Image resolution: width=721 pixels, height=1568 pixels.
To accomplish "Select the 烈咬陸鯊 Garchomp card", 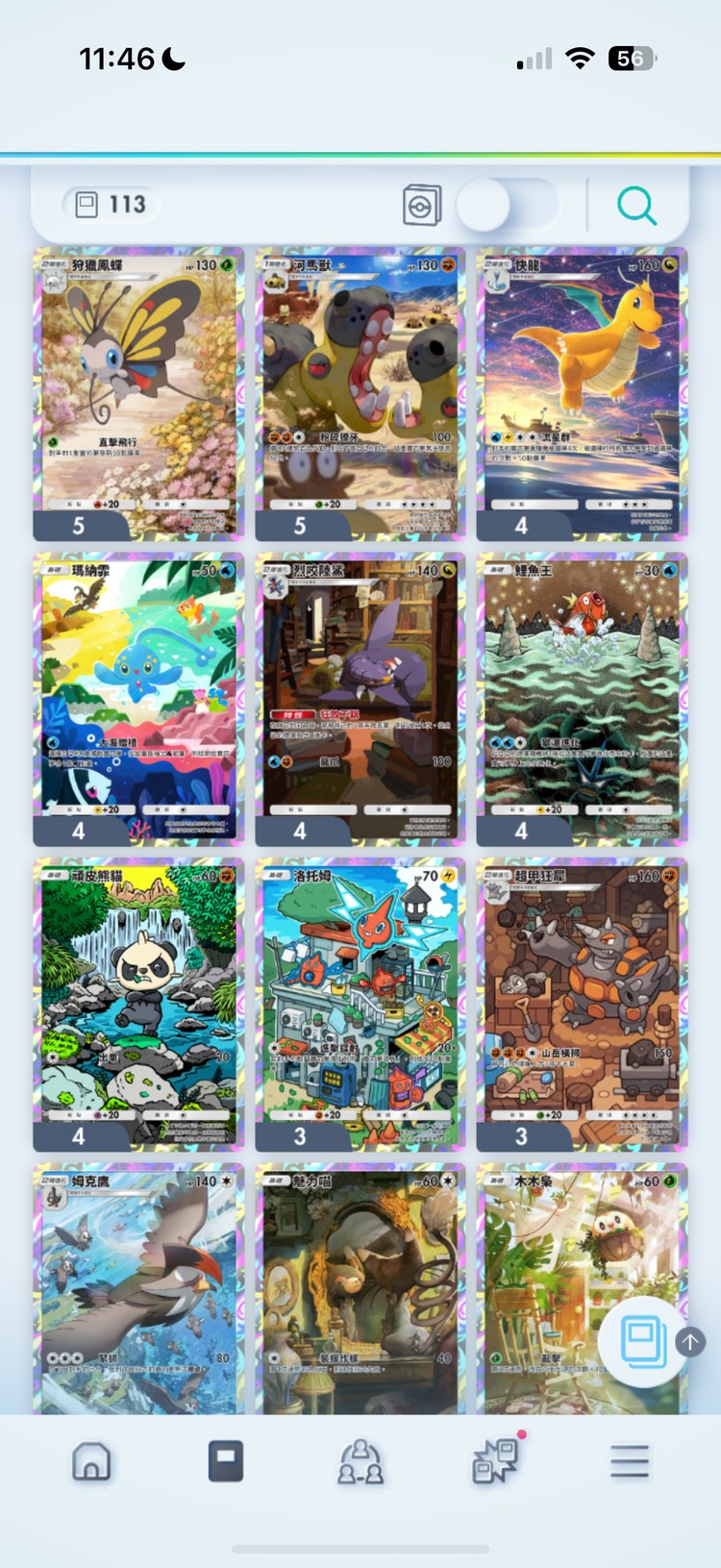I will coord(360,690).
